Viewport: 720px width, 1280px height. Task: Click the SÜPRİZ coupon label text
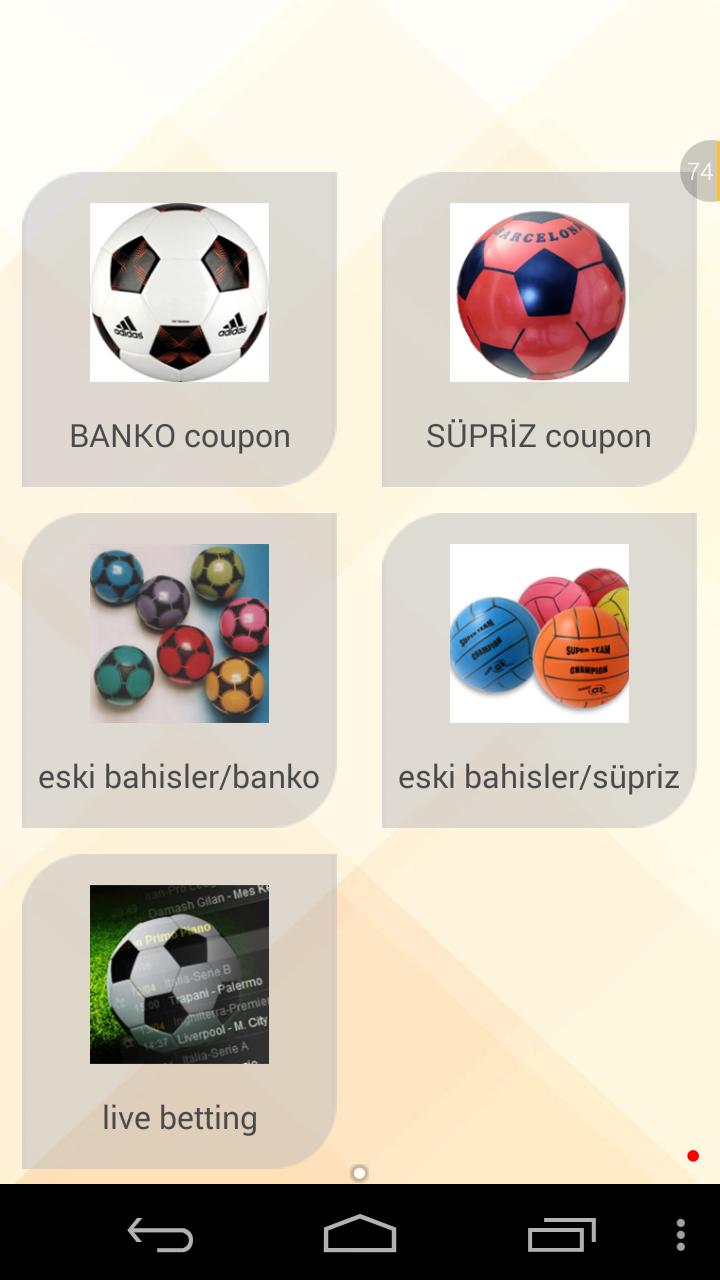[x=539, y=435]
